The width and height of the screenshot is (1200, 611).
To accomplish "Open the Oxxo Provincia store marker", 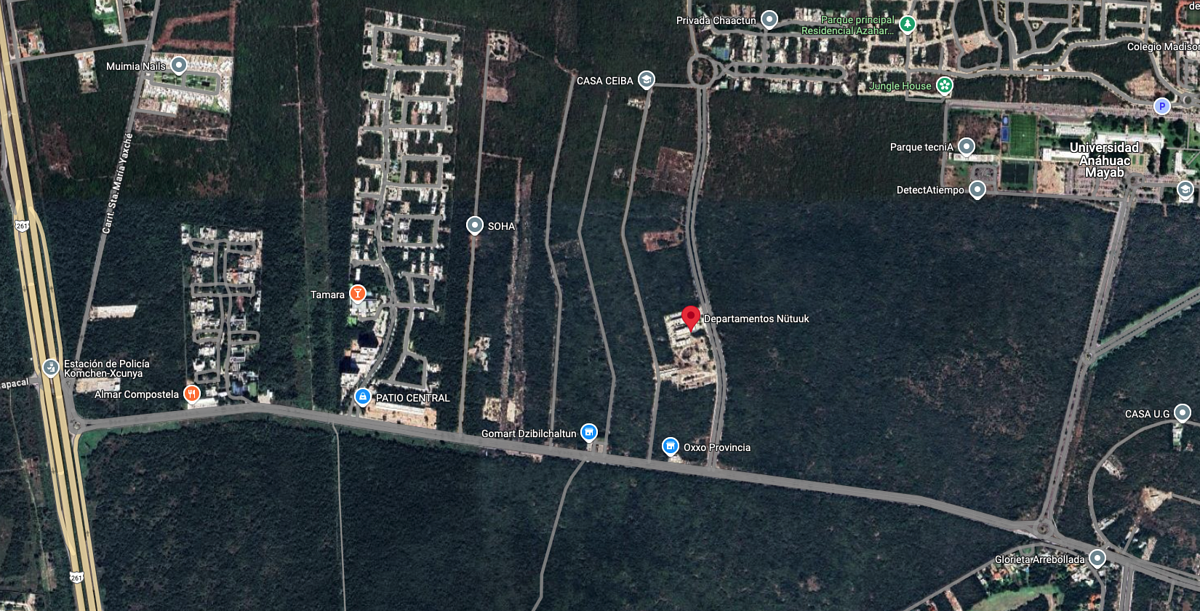I will pos(670,446).
